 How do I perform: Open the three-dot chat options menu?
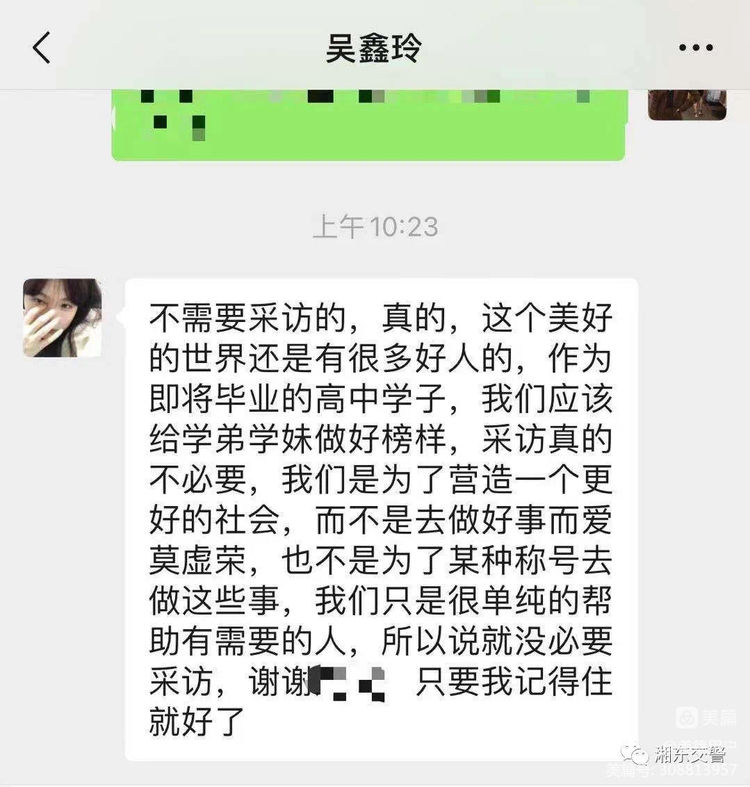click(x=695, y=48)
